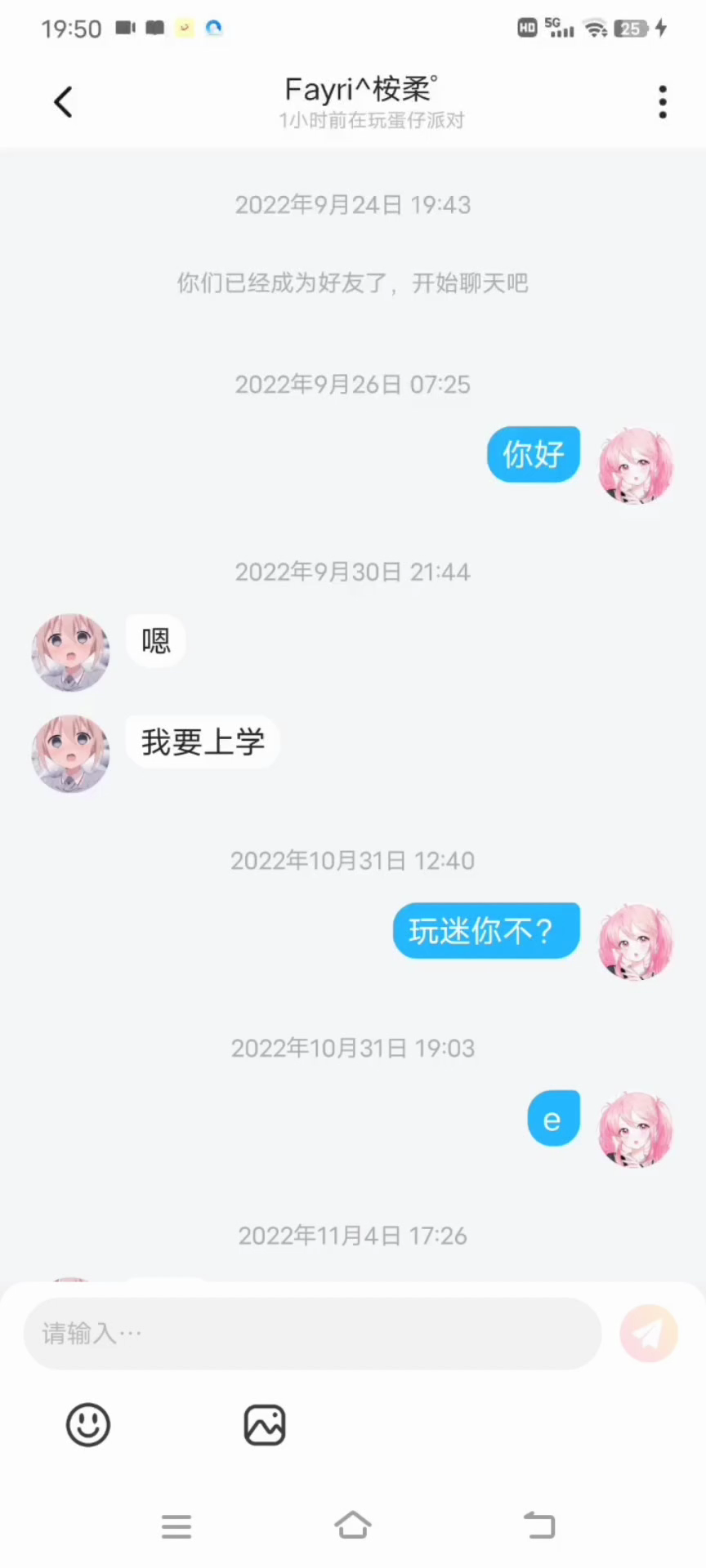Open the emoji picker
The image size is (706, 1568).
(88, 1425)
